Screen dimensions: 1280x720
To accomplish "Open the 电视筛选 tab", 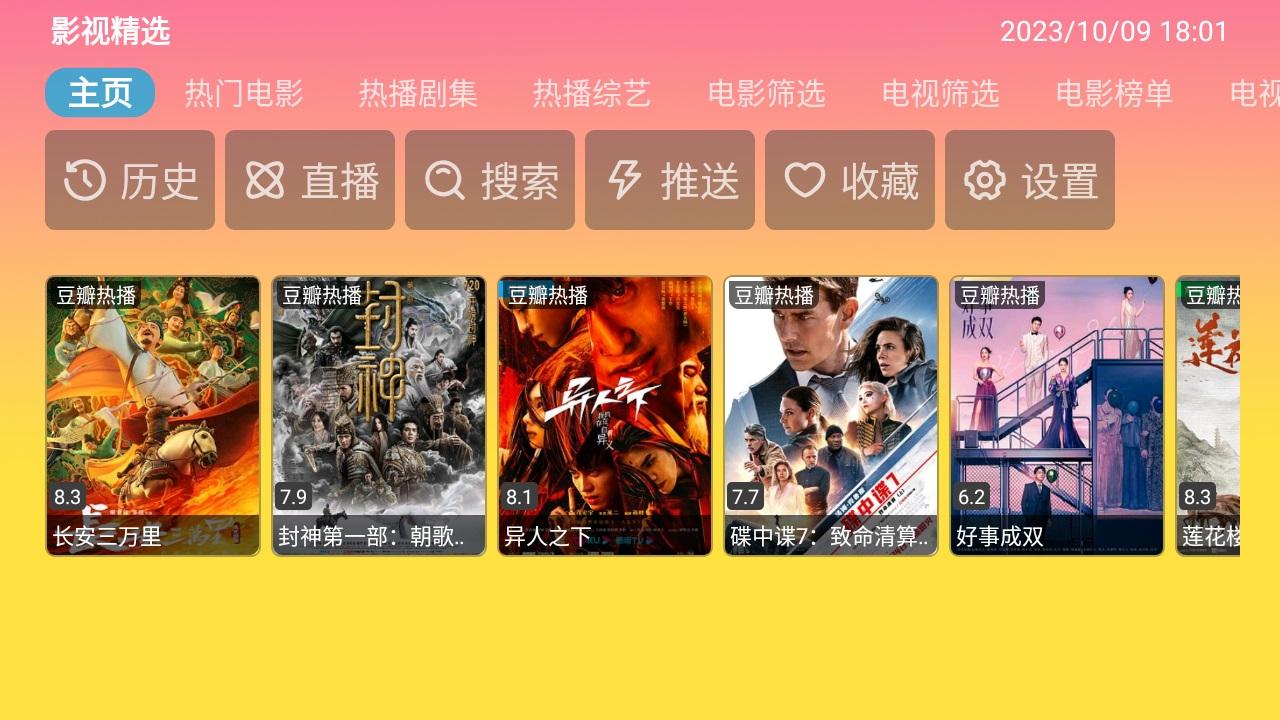I will (940, 93).
